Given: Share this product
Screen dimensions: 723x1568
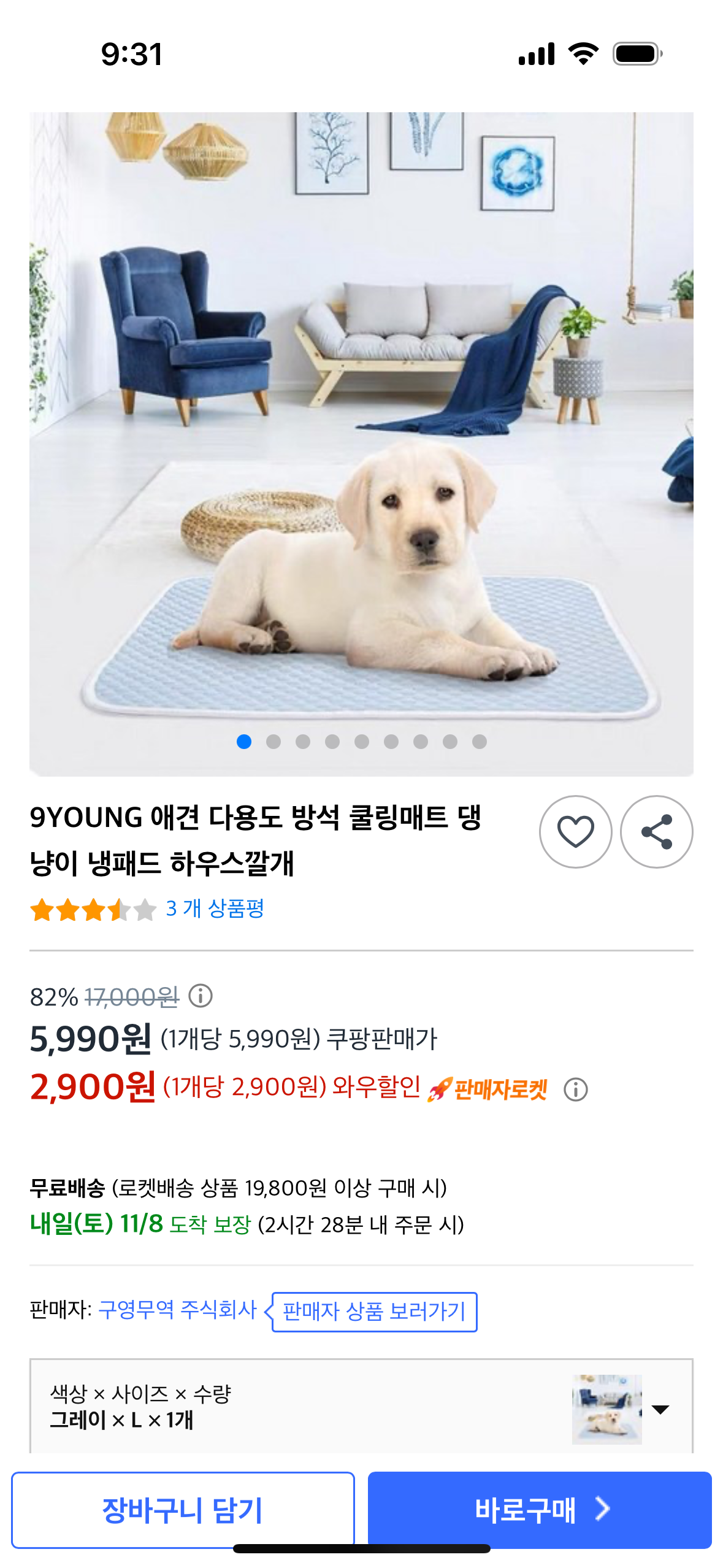Looking at the screenshot, I should coord(656,831).
